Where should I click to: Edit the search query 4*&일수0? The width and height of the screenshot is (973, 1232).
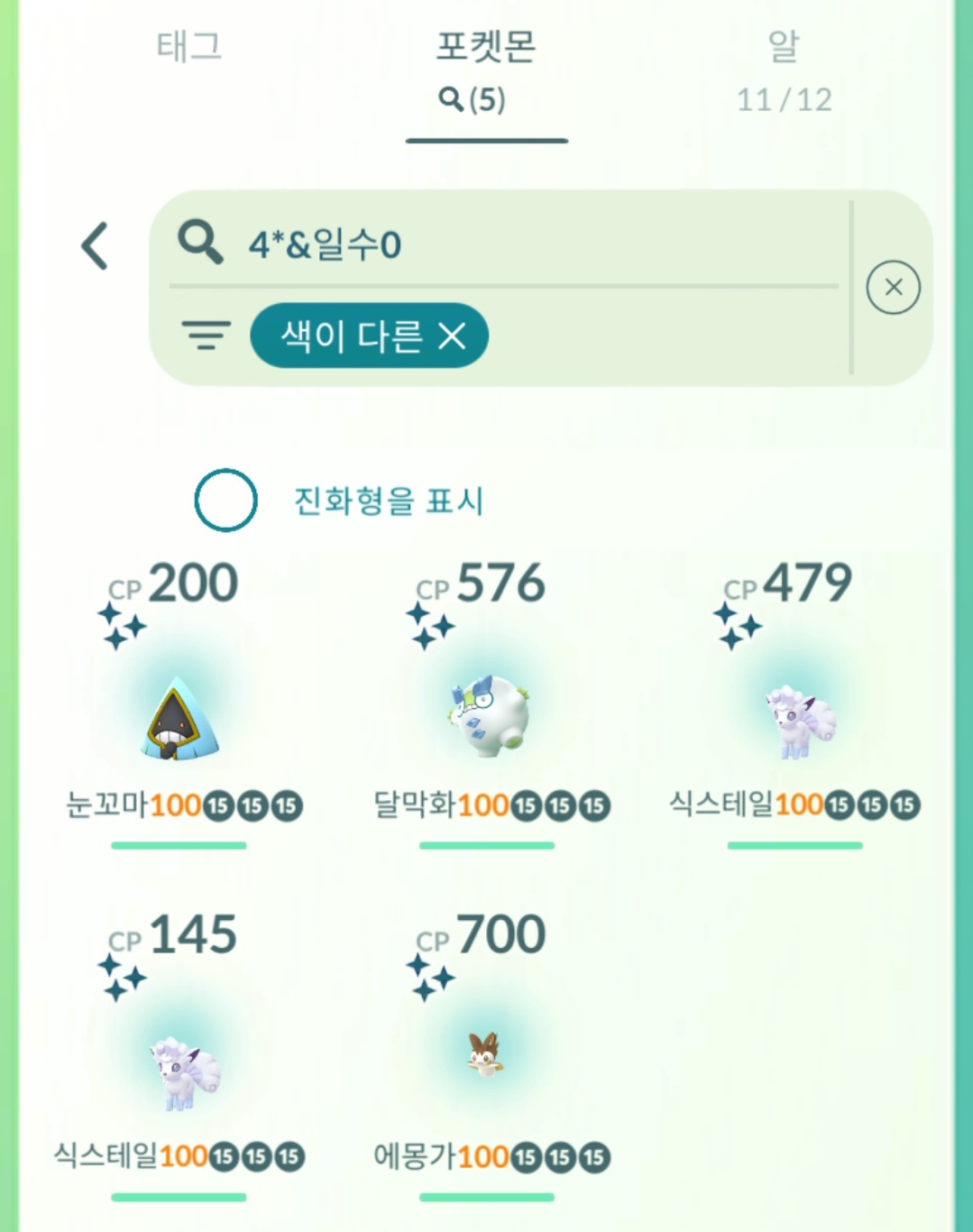click(505, 244)
